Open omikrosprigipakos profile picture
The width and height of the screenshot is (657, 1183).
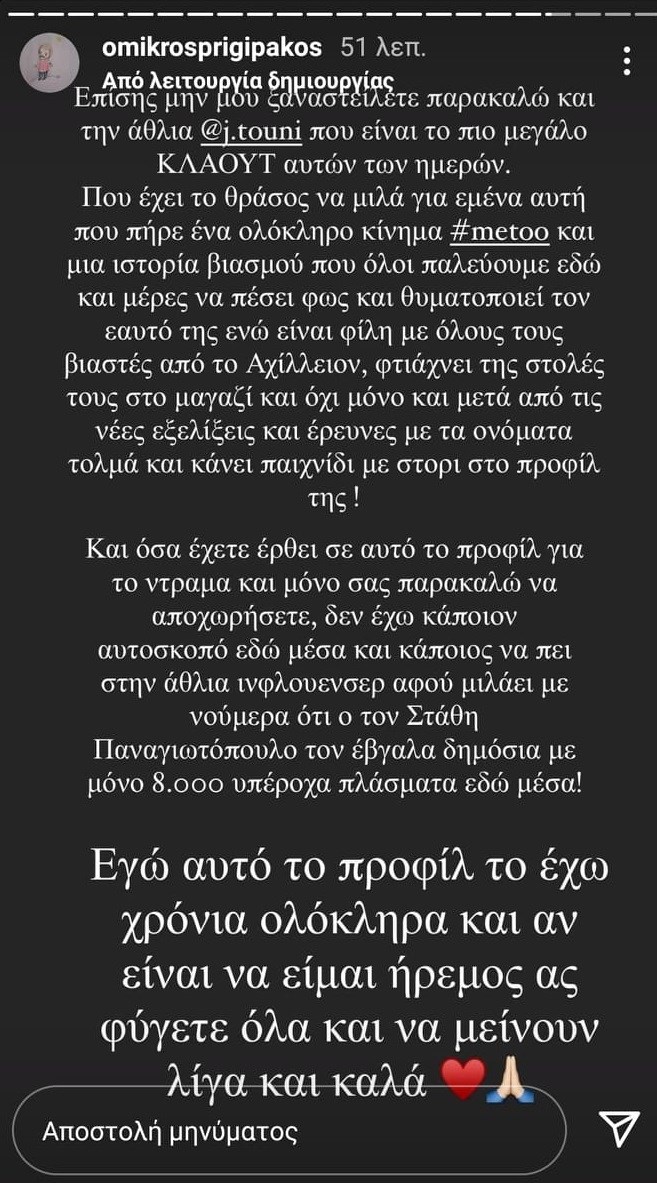pos(50,61)
